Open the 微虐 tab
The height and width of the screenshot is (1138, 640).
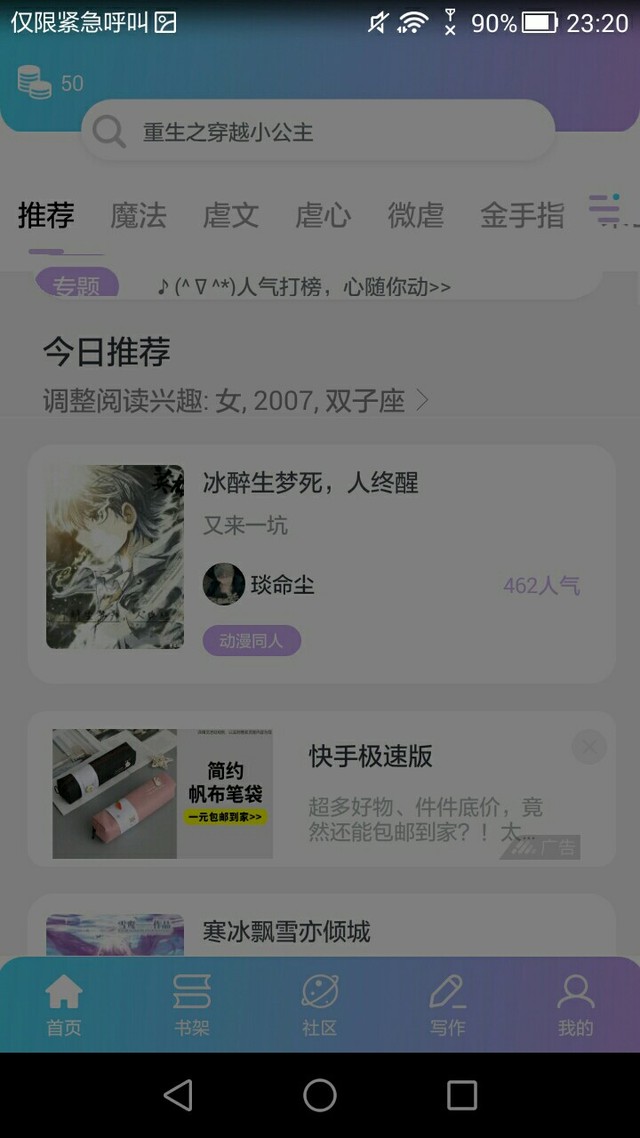click(x=416, y=215)
